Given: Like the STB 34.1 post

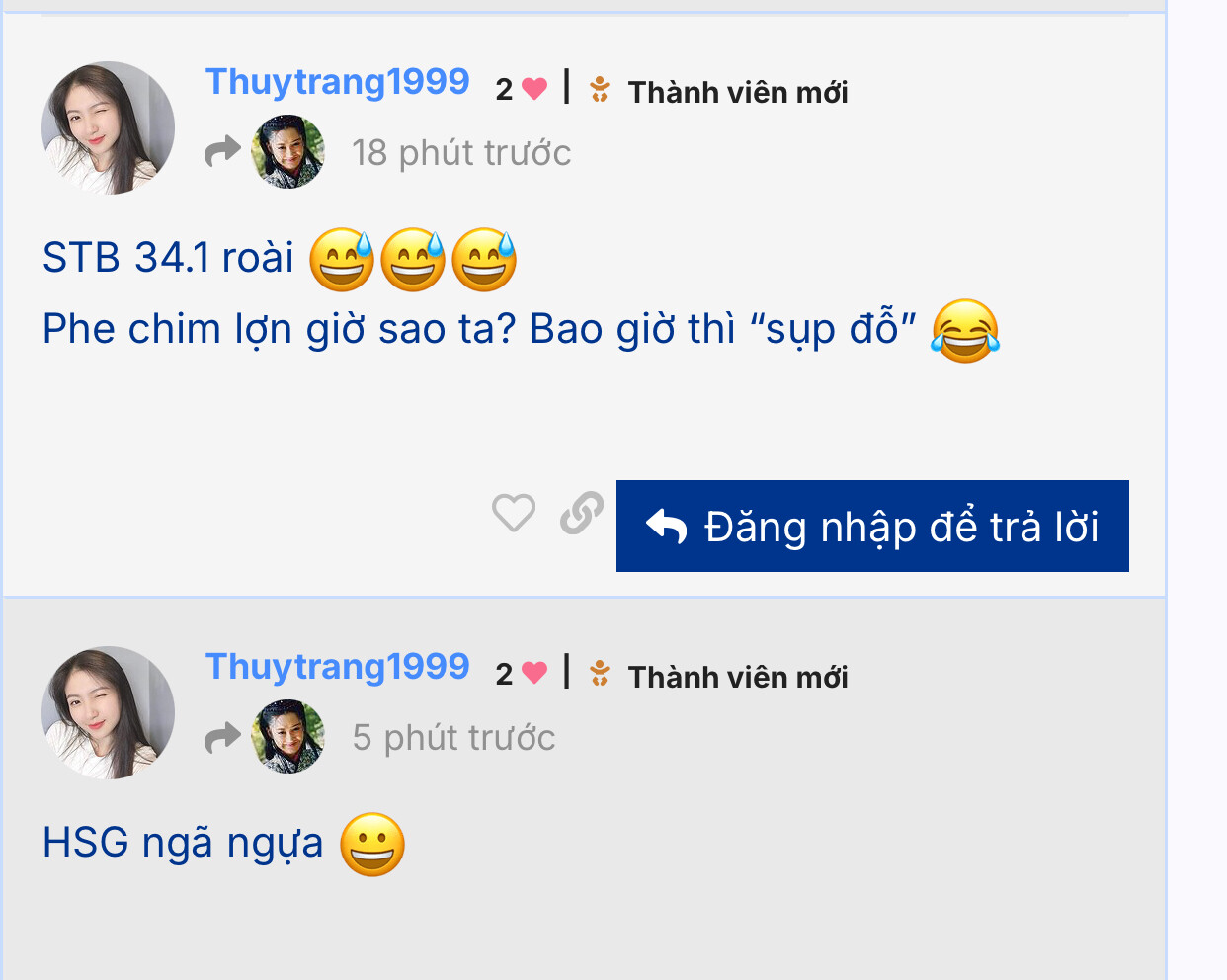Looking at the screenshot, I should pyautogui.click(x=514, y=513).
